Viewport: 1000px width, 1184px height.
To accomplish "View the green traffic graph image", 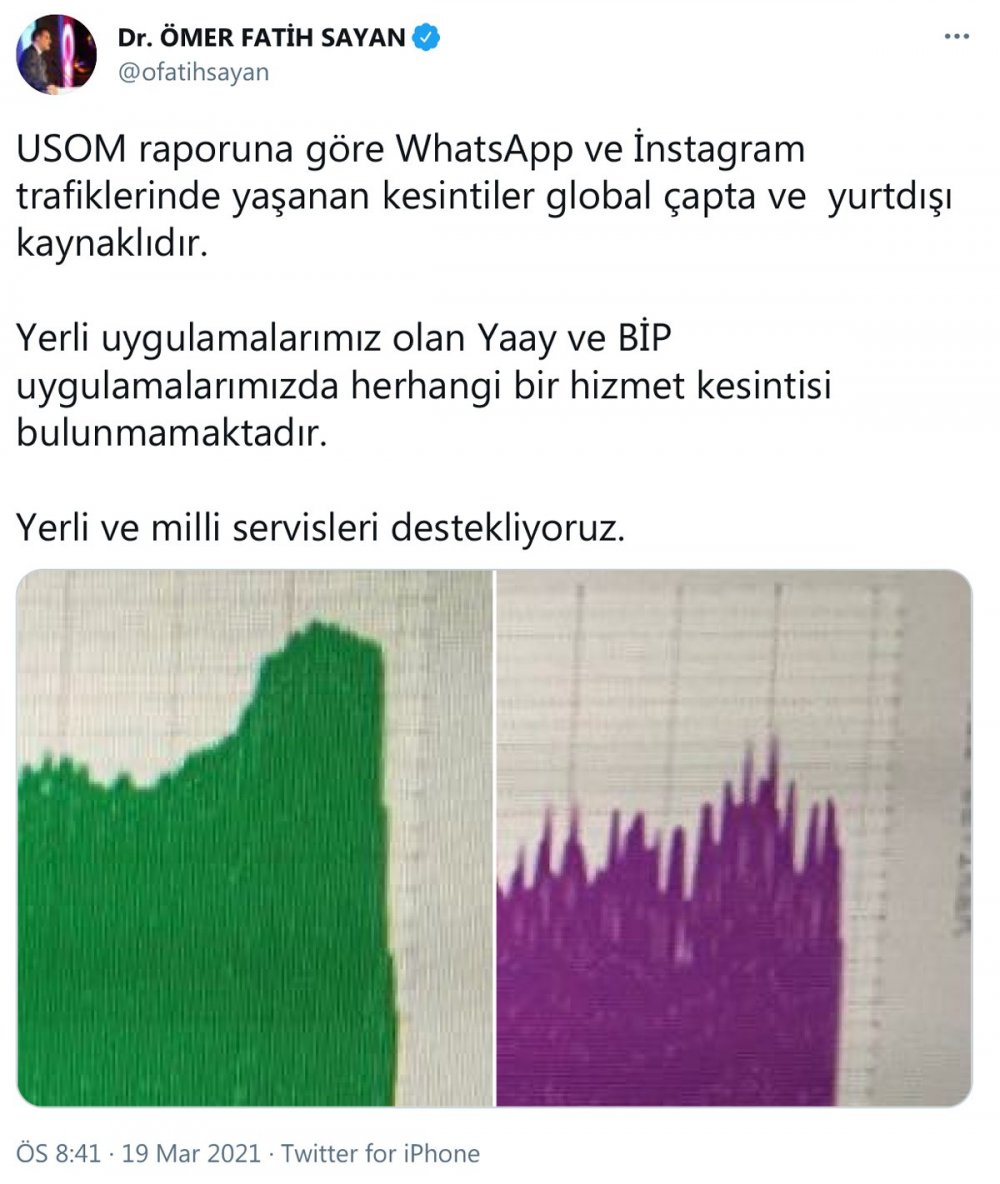I will pos(255,838).
